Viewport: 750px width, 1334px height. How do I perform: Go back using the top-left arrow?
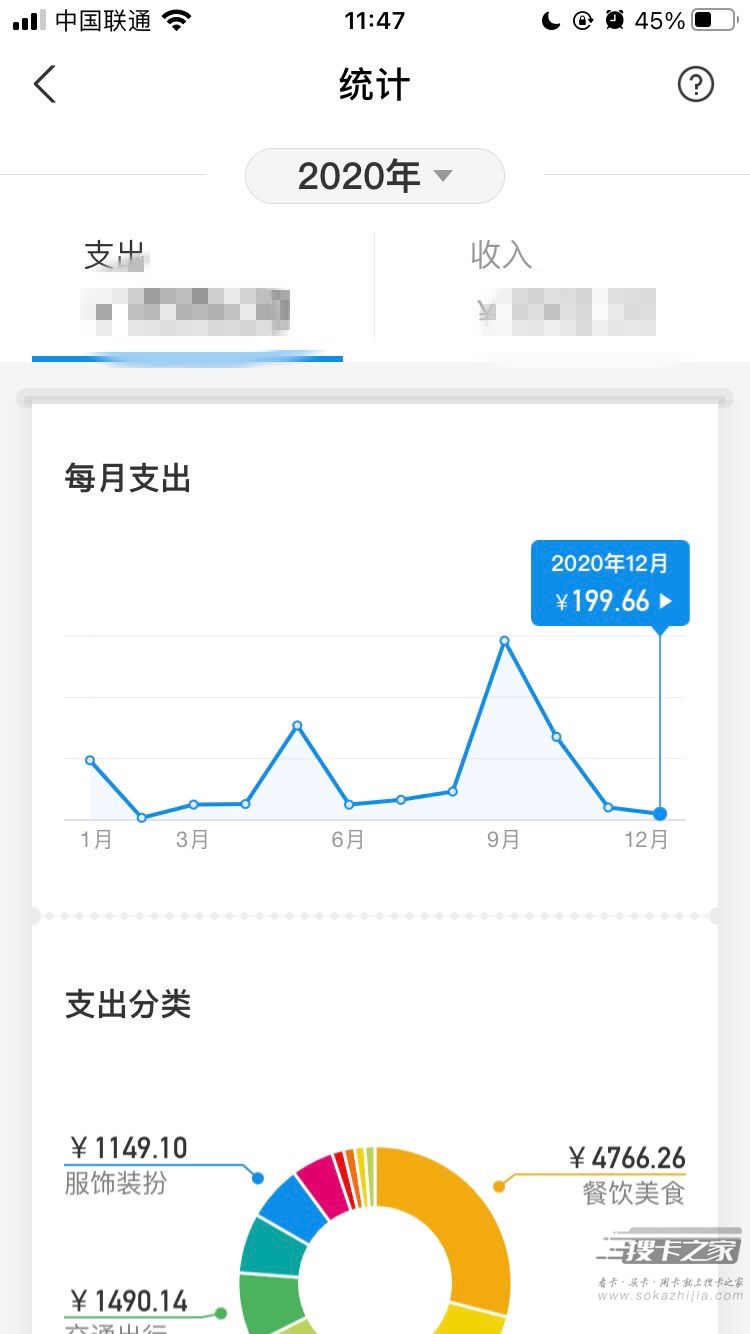(45, 85)
